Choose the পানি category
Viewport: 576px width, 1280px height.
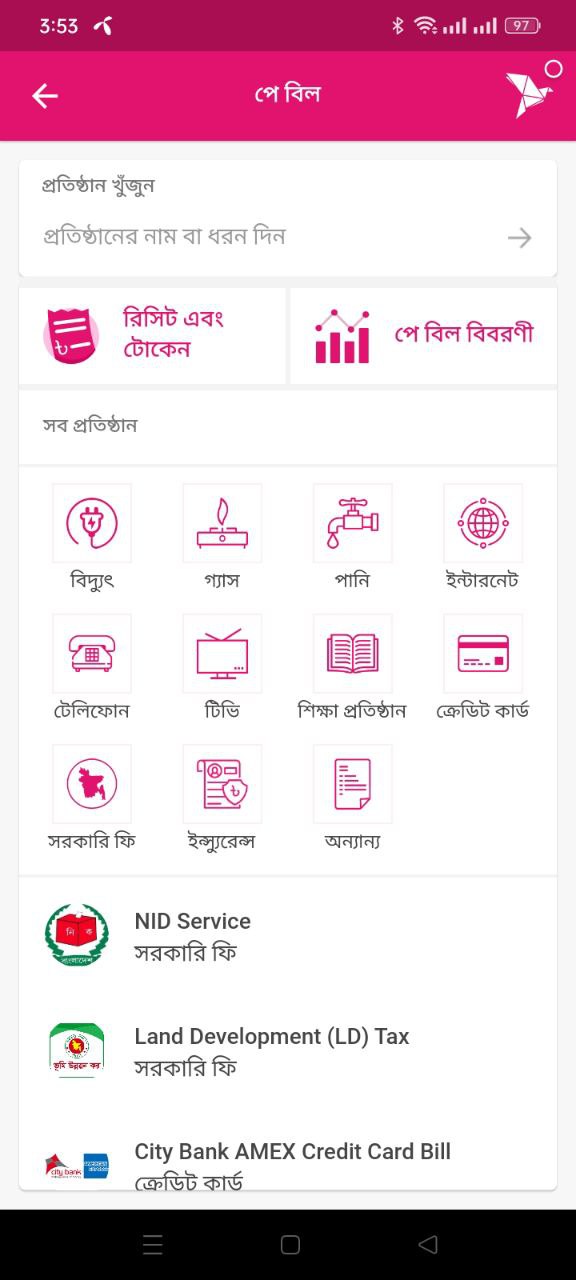click(x=352, y=537)
